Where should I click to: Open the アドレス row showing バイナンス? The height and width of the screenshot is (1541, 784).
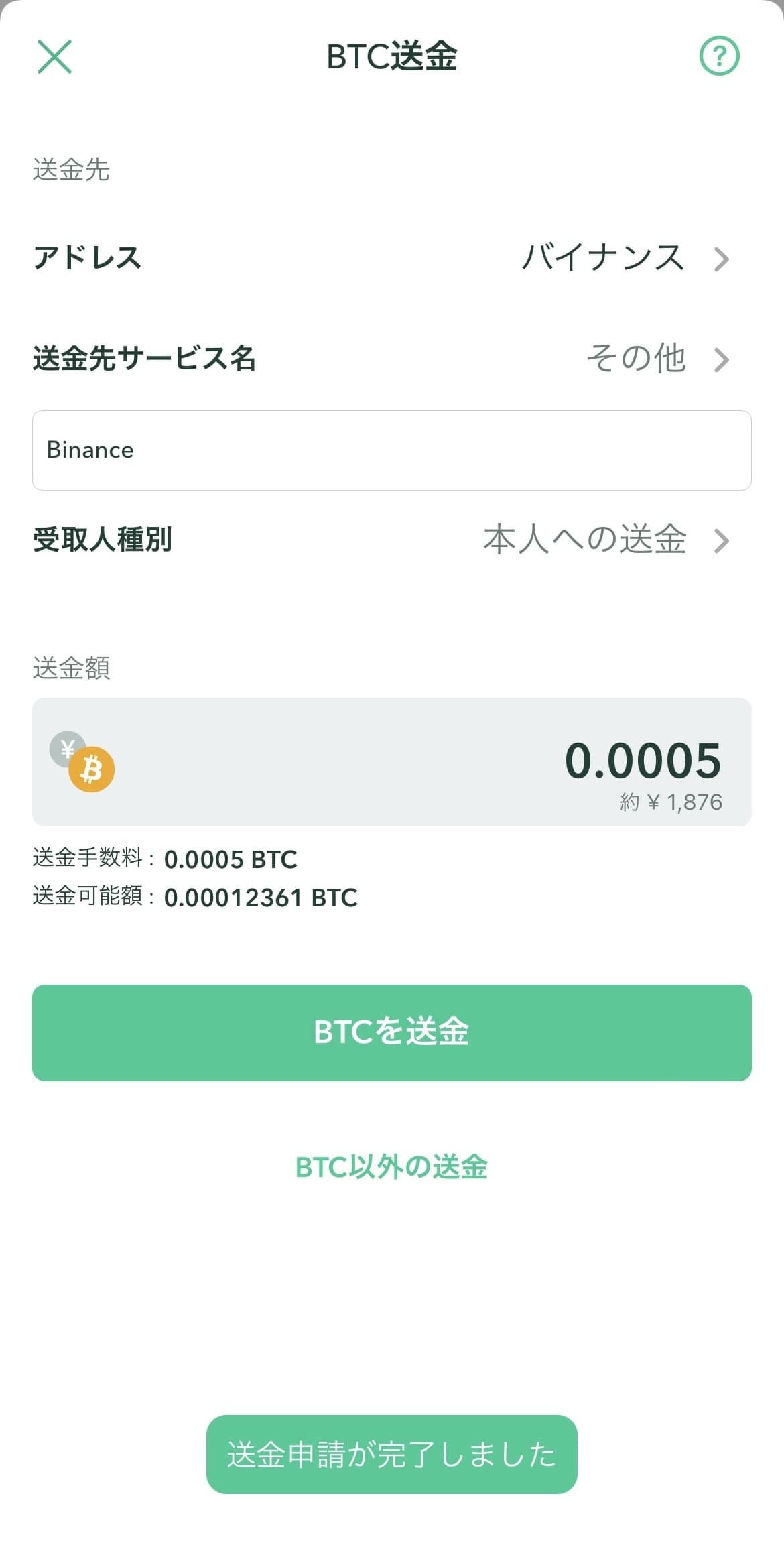coord(392,258)
